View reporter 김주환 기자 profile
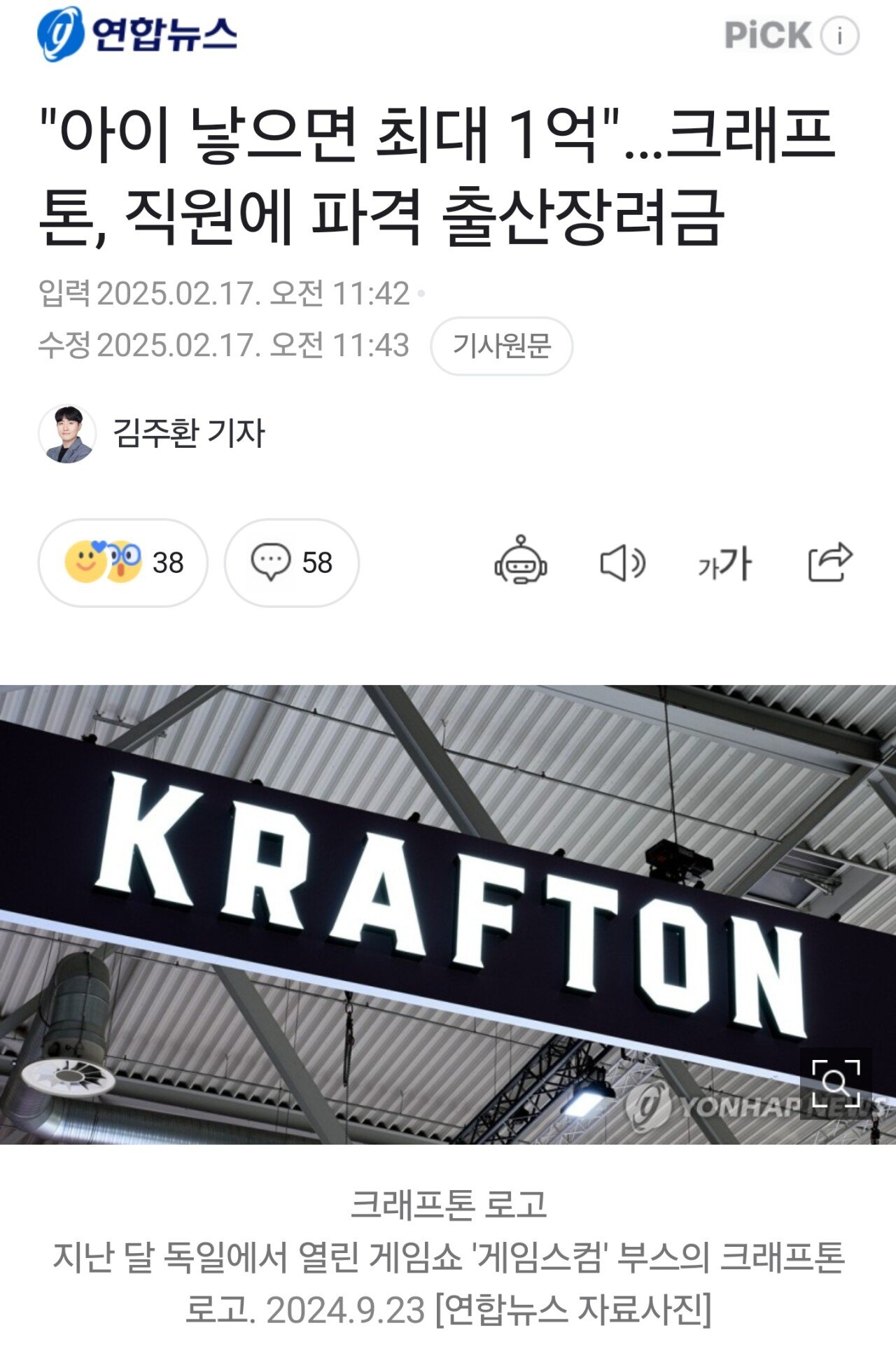The image size is (896, 1372). pyautogui.click(x=189, y=432)
